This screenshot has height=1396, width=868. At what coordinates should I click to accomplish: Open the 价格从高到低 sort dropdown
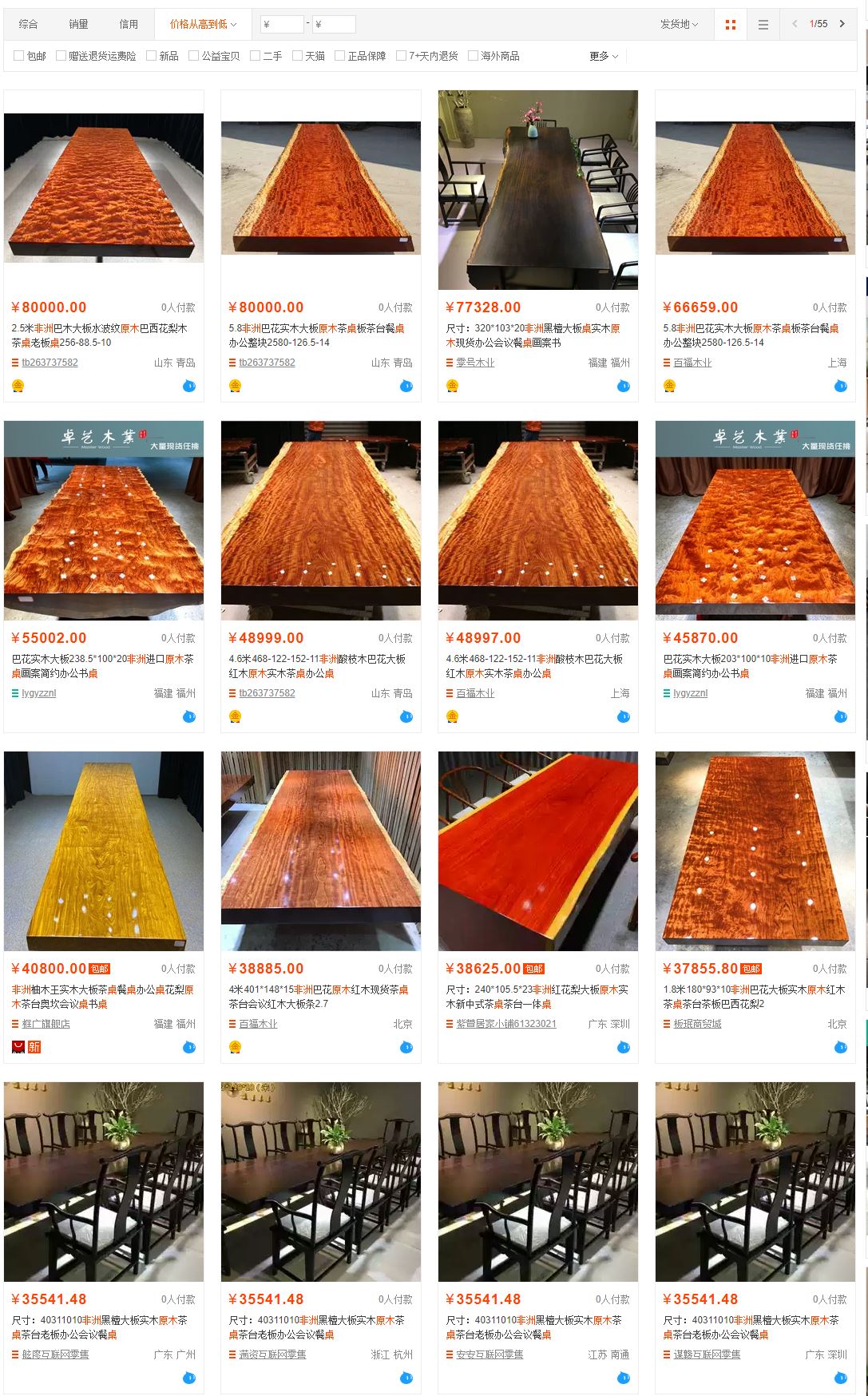pyautogui.click(x=203, y=24)
